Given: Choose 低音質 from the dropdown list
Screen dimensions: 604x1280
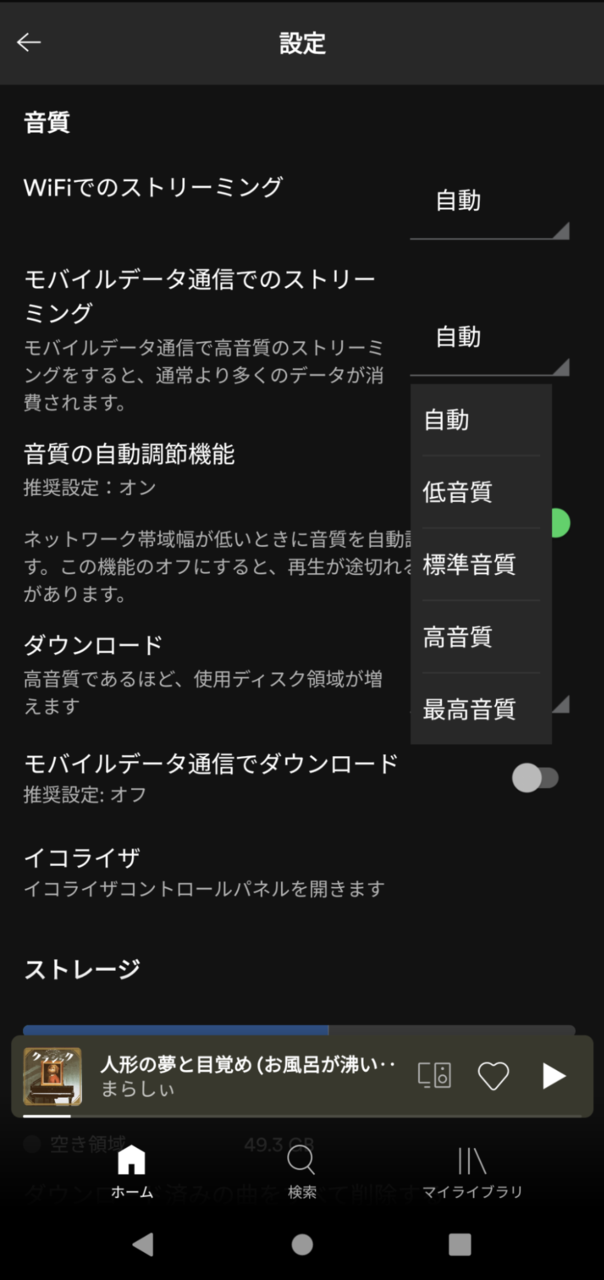Looking at the screenshot, I should (x=481, y=492).
